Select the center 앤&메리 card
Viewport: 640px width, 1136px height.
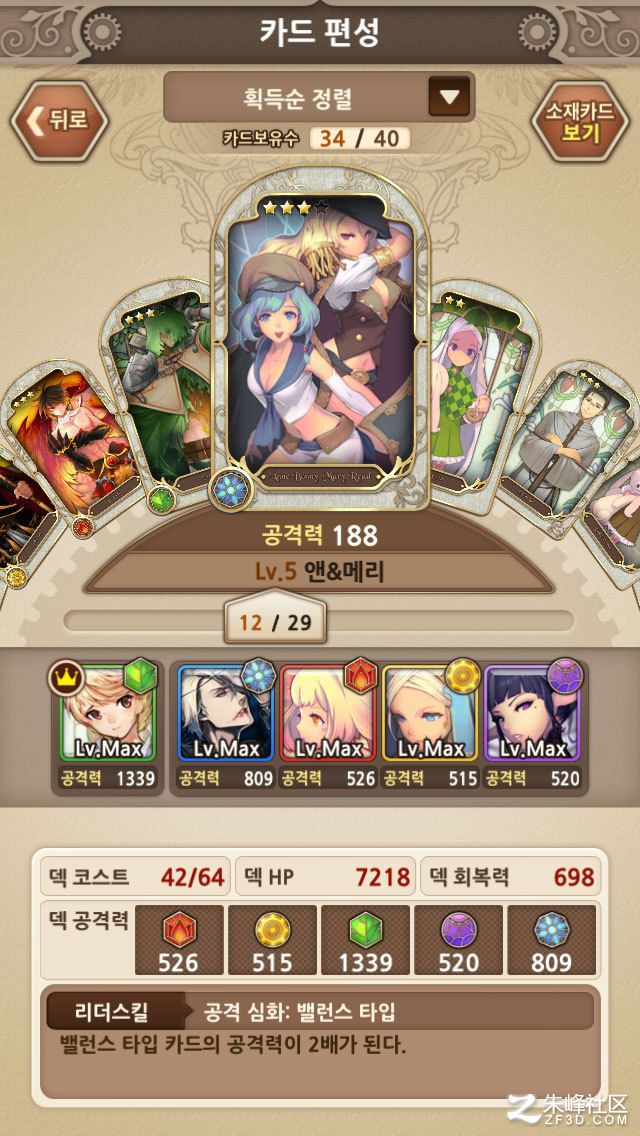point(319,340)
